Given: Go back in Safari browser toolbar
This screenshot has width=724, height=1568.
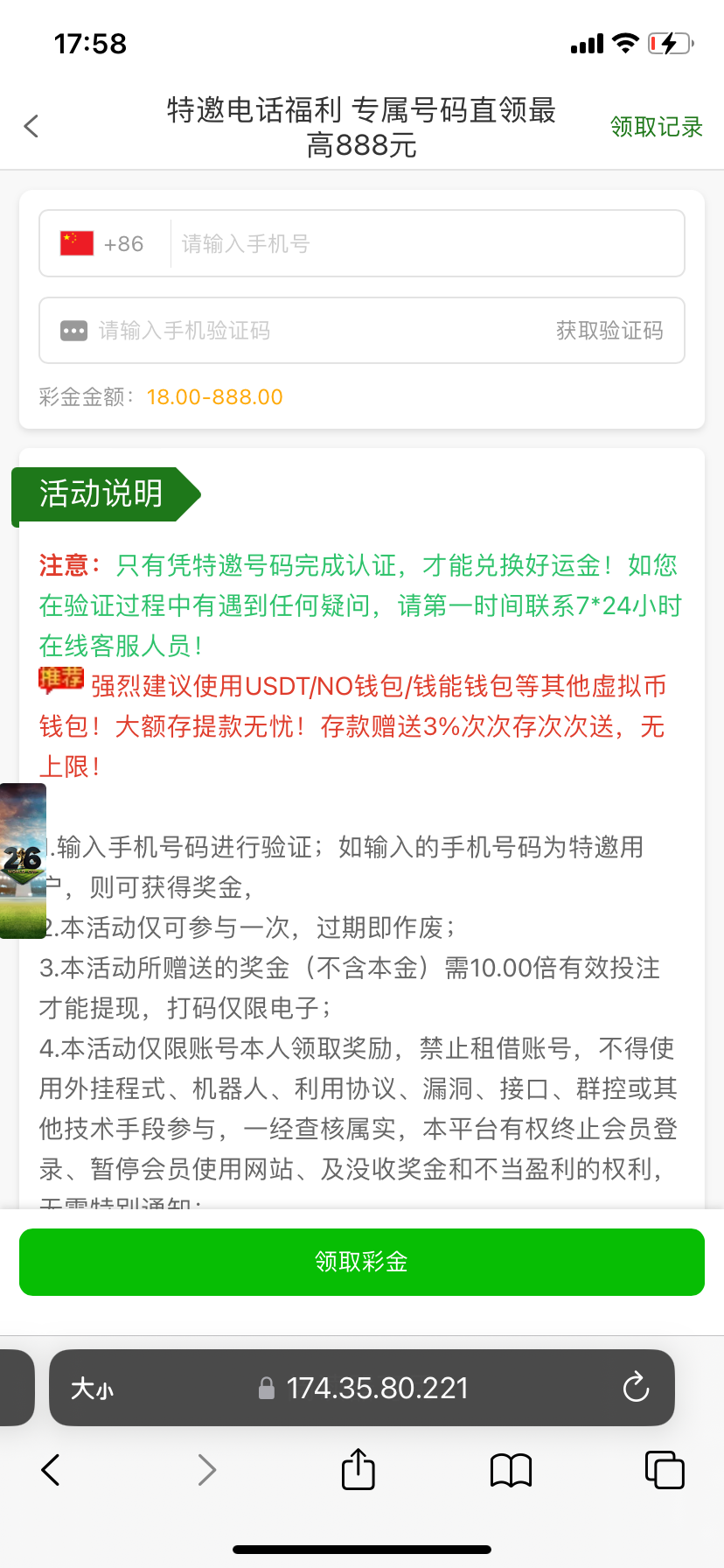Looking at the screenshot, I should click(x=51, y=1470).
